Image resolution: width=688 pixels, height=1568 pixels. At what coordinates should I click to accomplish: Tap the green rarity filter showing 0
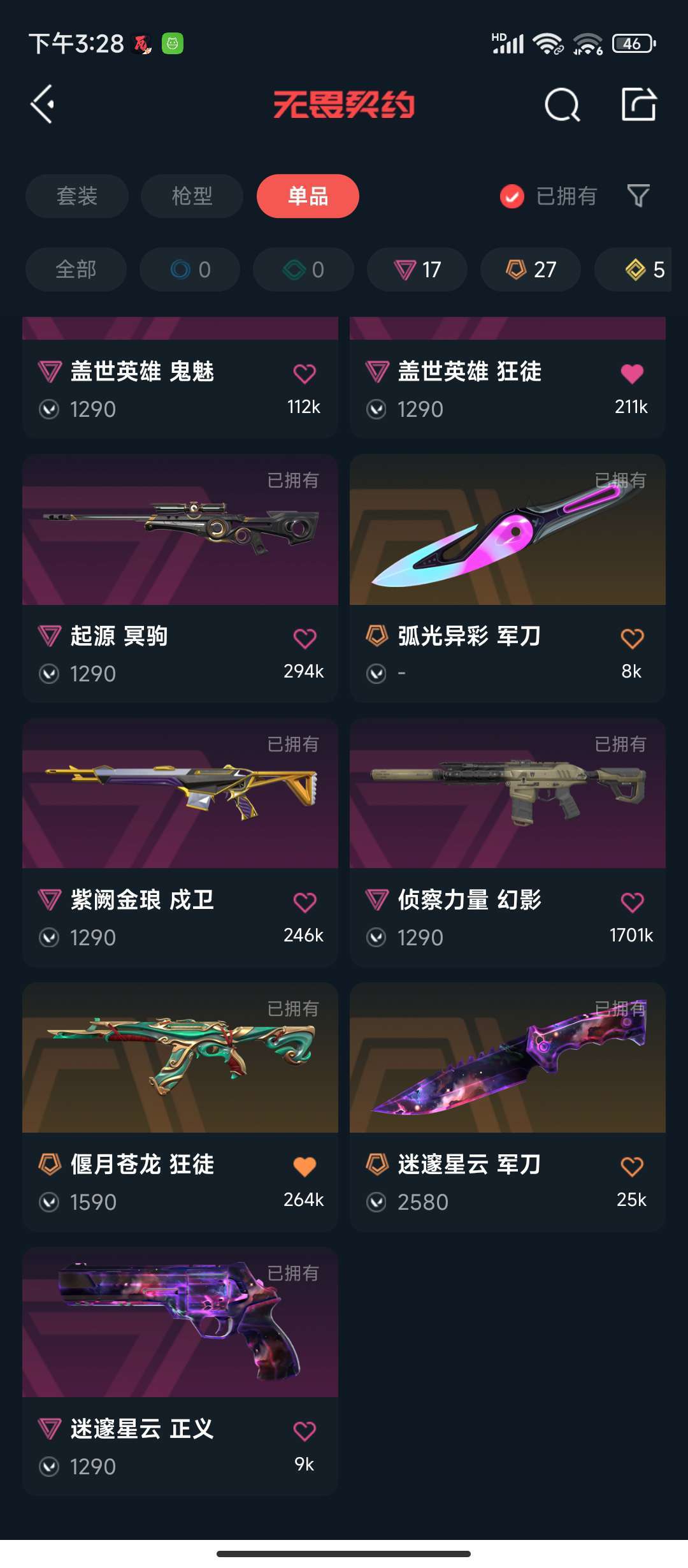(303, 270)
